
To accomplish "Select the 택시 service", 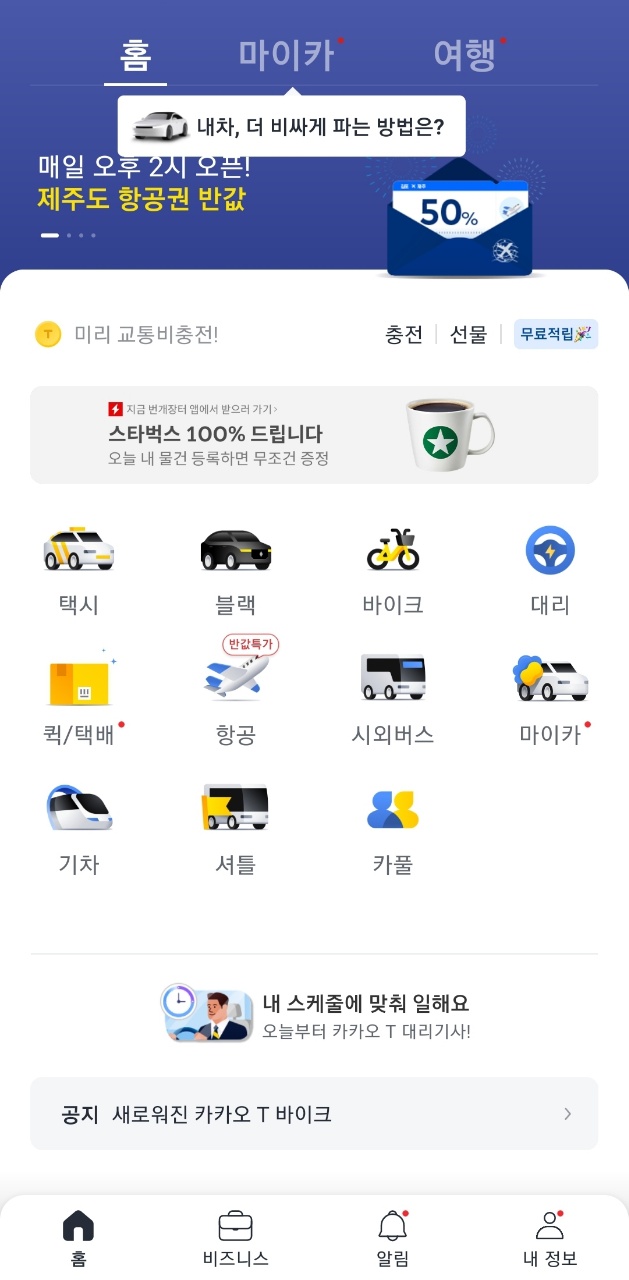I will (x=79, y=565).
